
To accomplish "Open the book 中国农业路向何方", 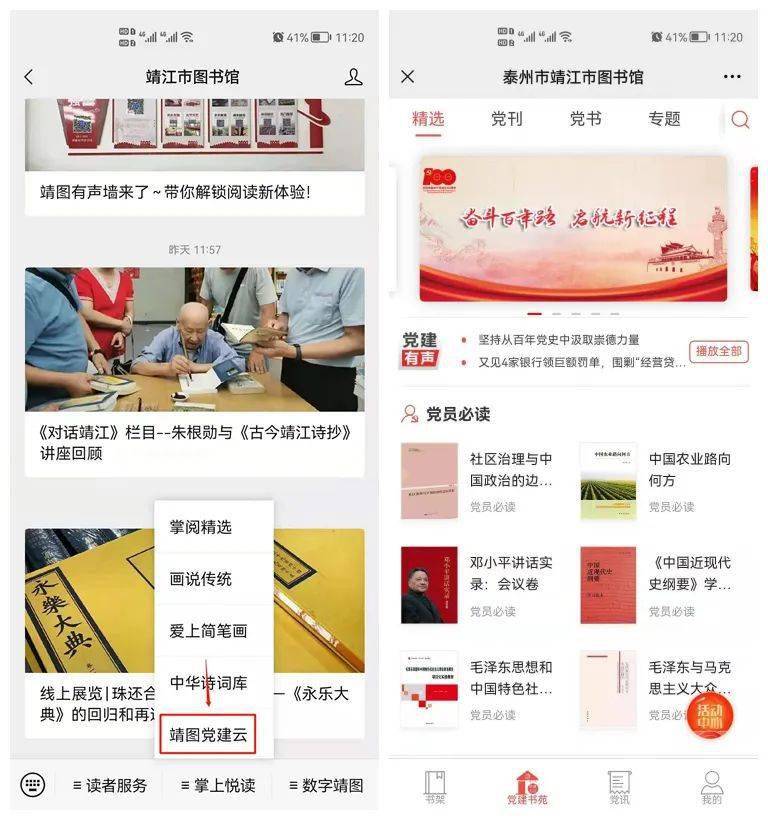I will (690, 469).
